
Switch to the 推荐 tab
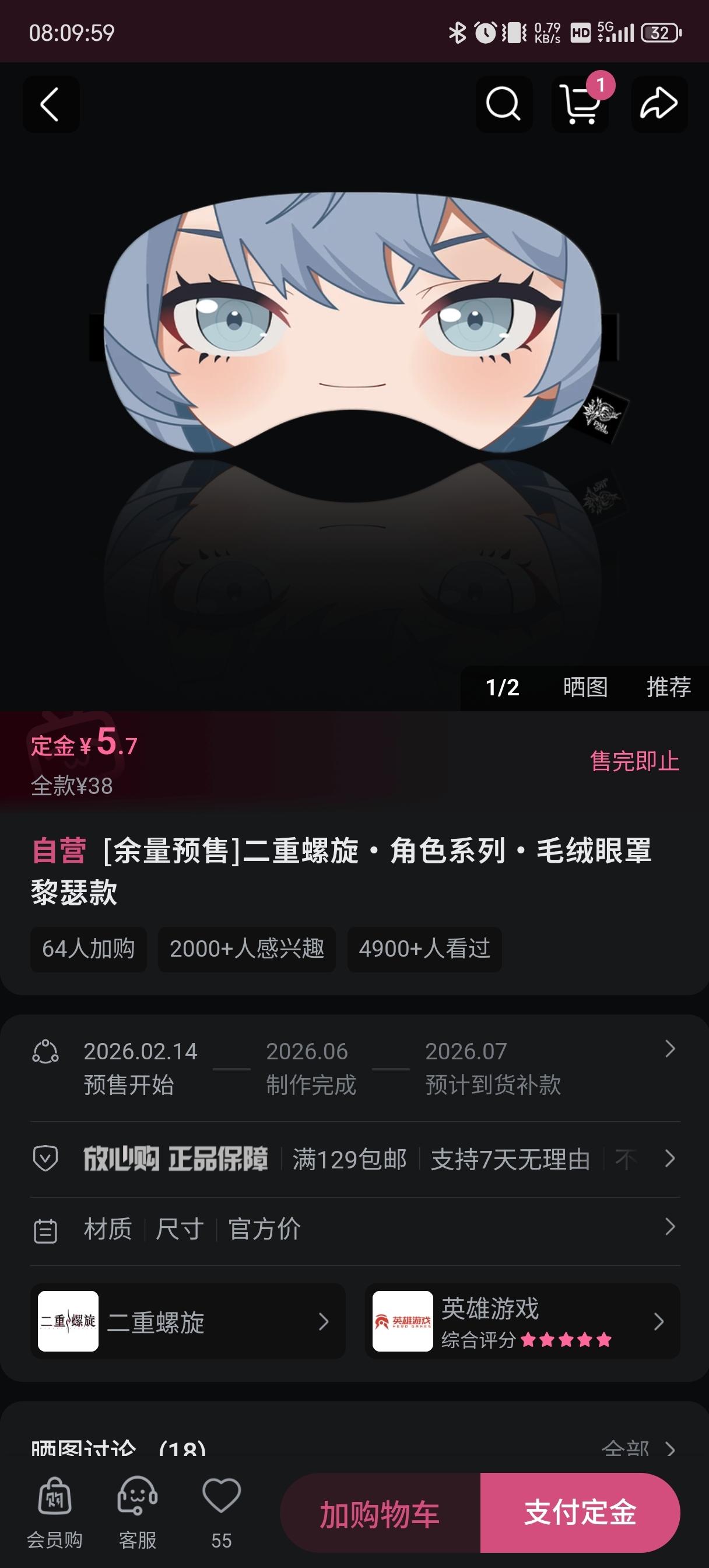pos(668,687)
